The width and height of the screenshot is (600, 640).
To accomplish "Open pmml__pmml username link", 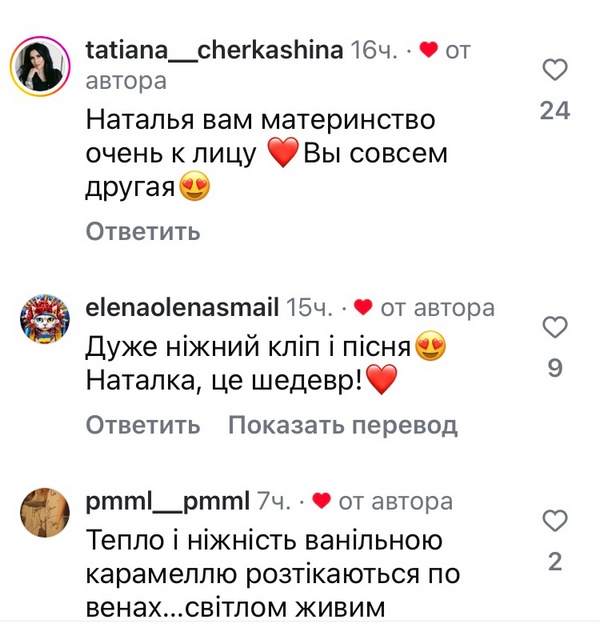I will pyautogui.click(x=168, y=500).
